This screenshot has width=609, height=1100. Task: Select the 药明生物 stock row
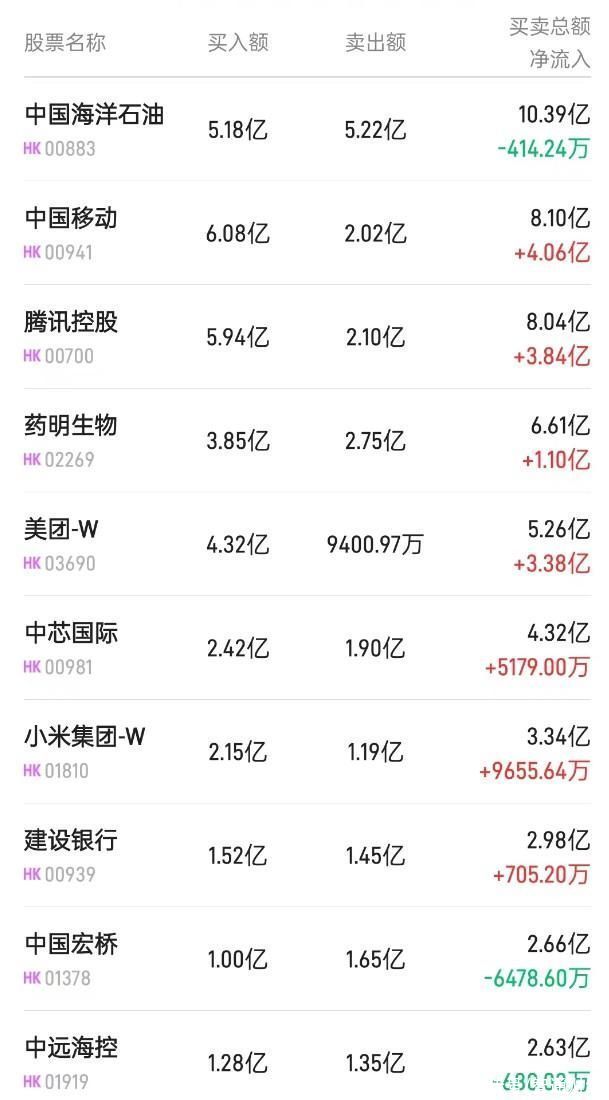click(x=307, y=441)
